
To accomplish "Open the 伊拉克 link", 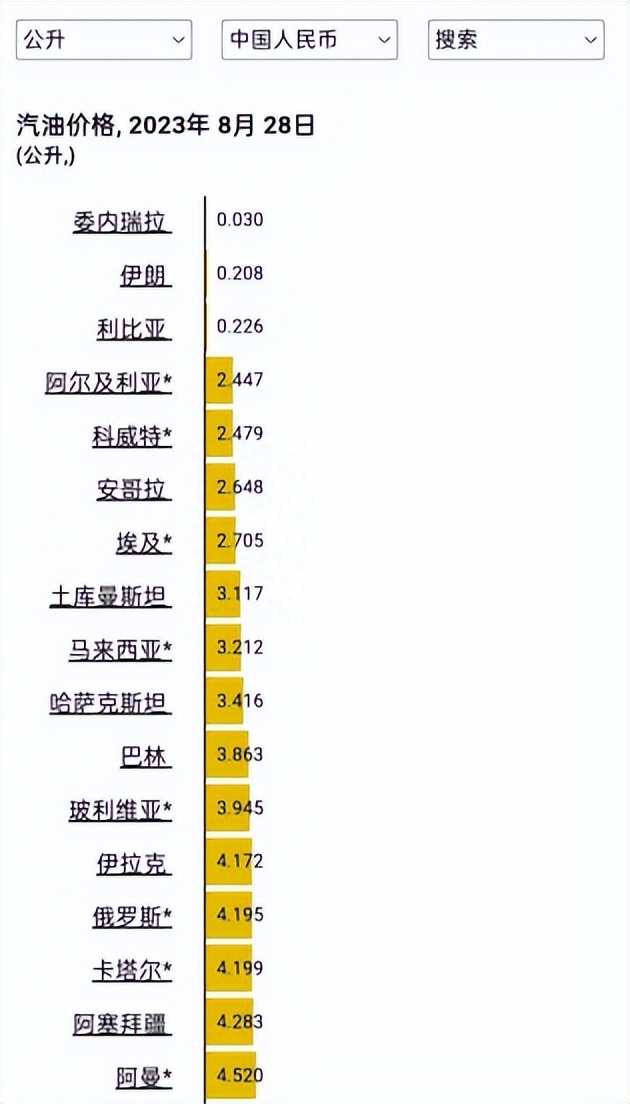I will point(134,864).
